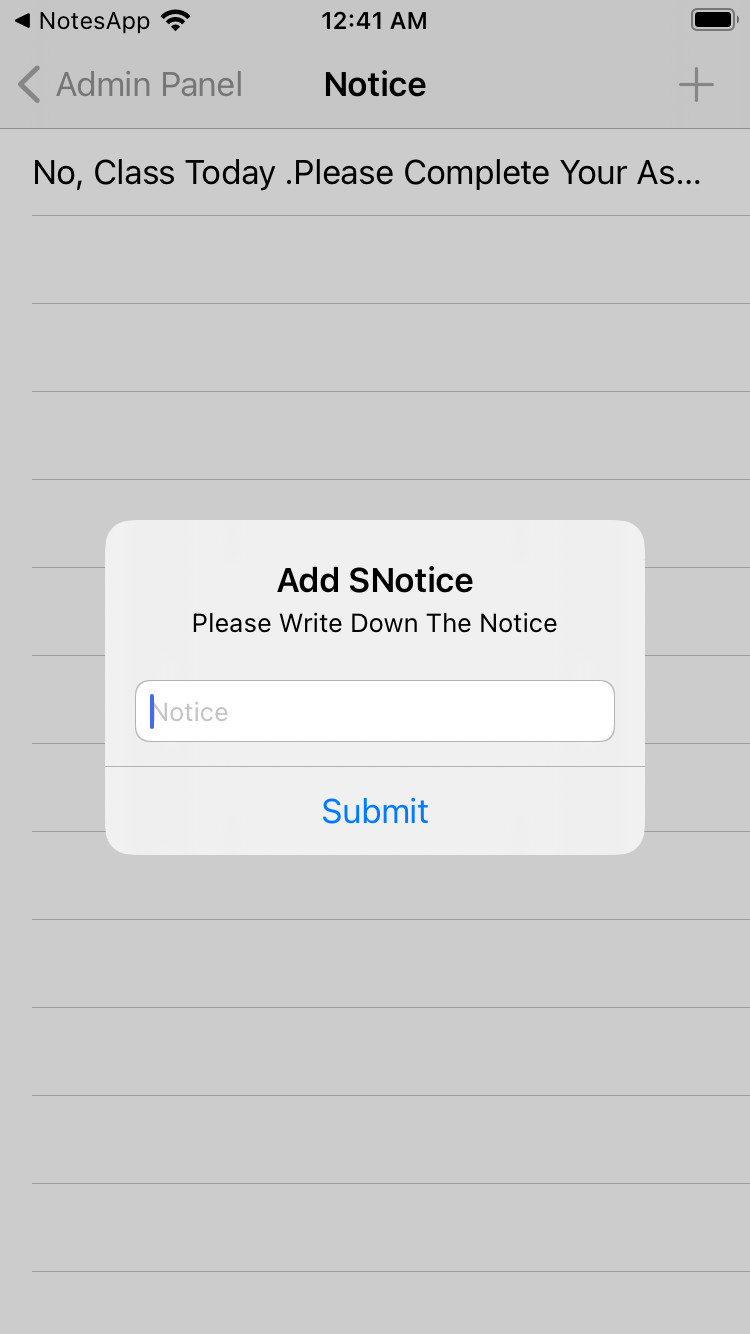
Task: Tap the back chevron arrow
Action: click(28, 84)
